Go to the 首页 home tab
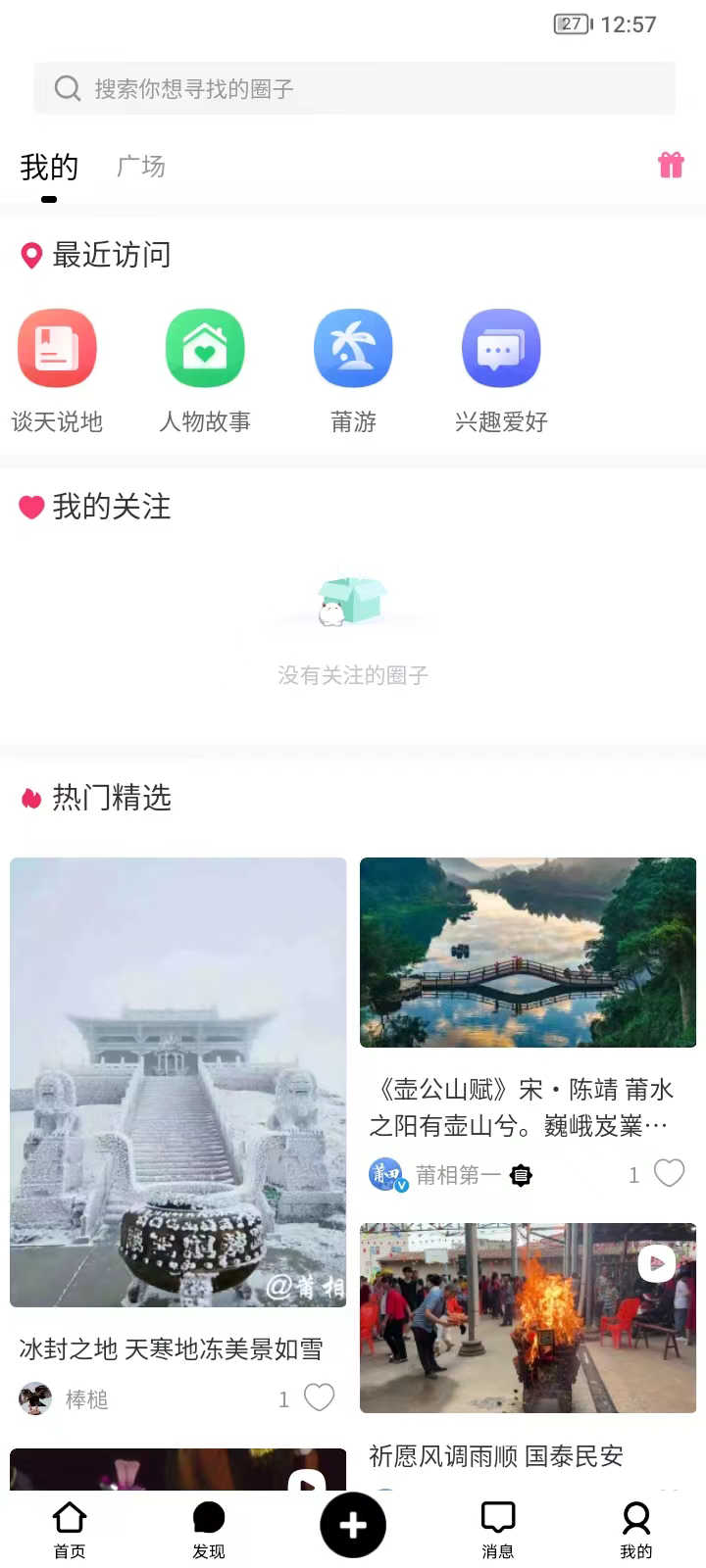Viewport: 706px width, 1568px height. [x=70, y=1529]
